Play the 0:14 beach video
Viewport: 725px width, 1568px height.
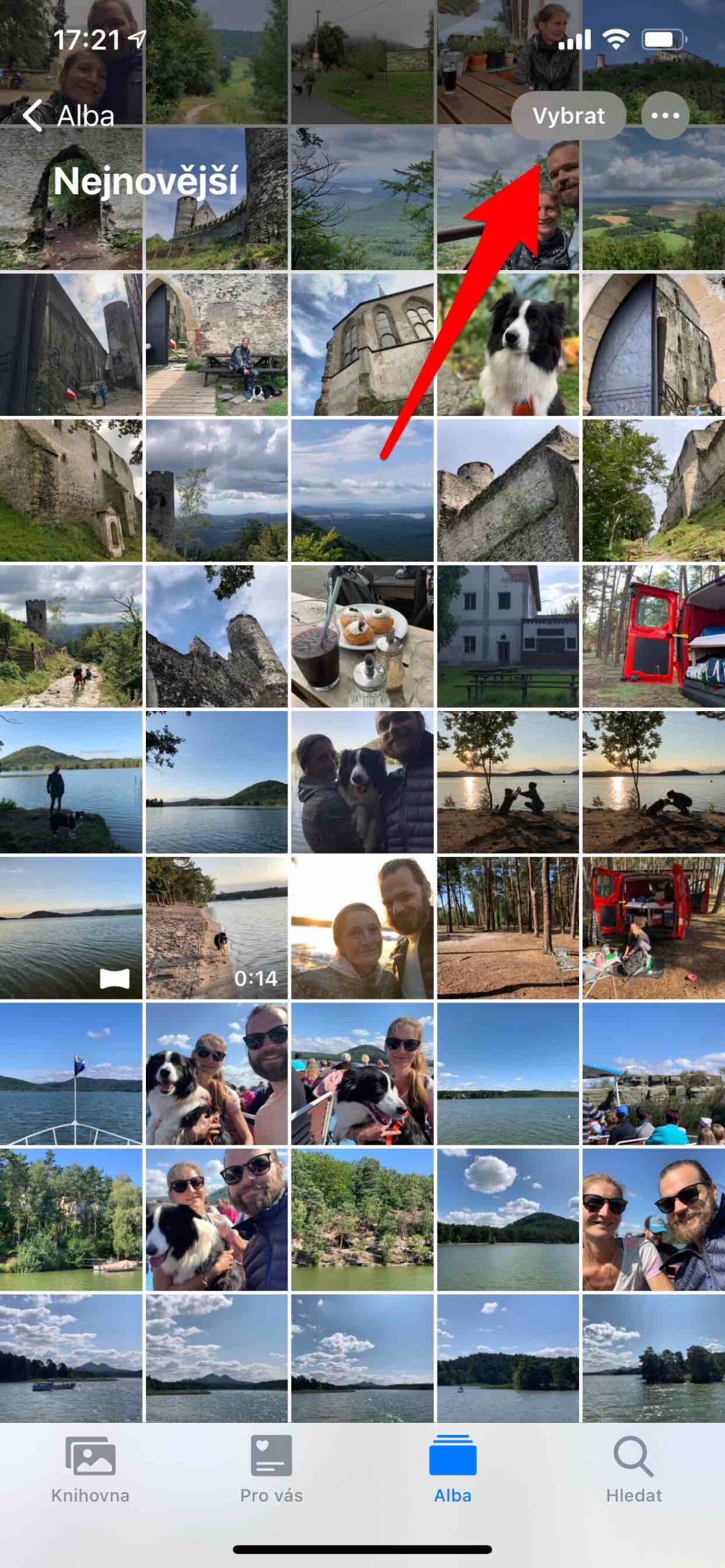[216, 927]
